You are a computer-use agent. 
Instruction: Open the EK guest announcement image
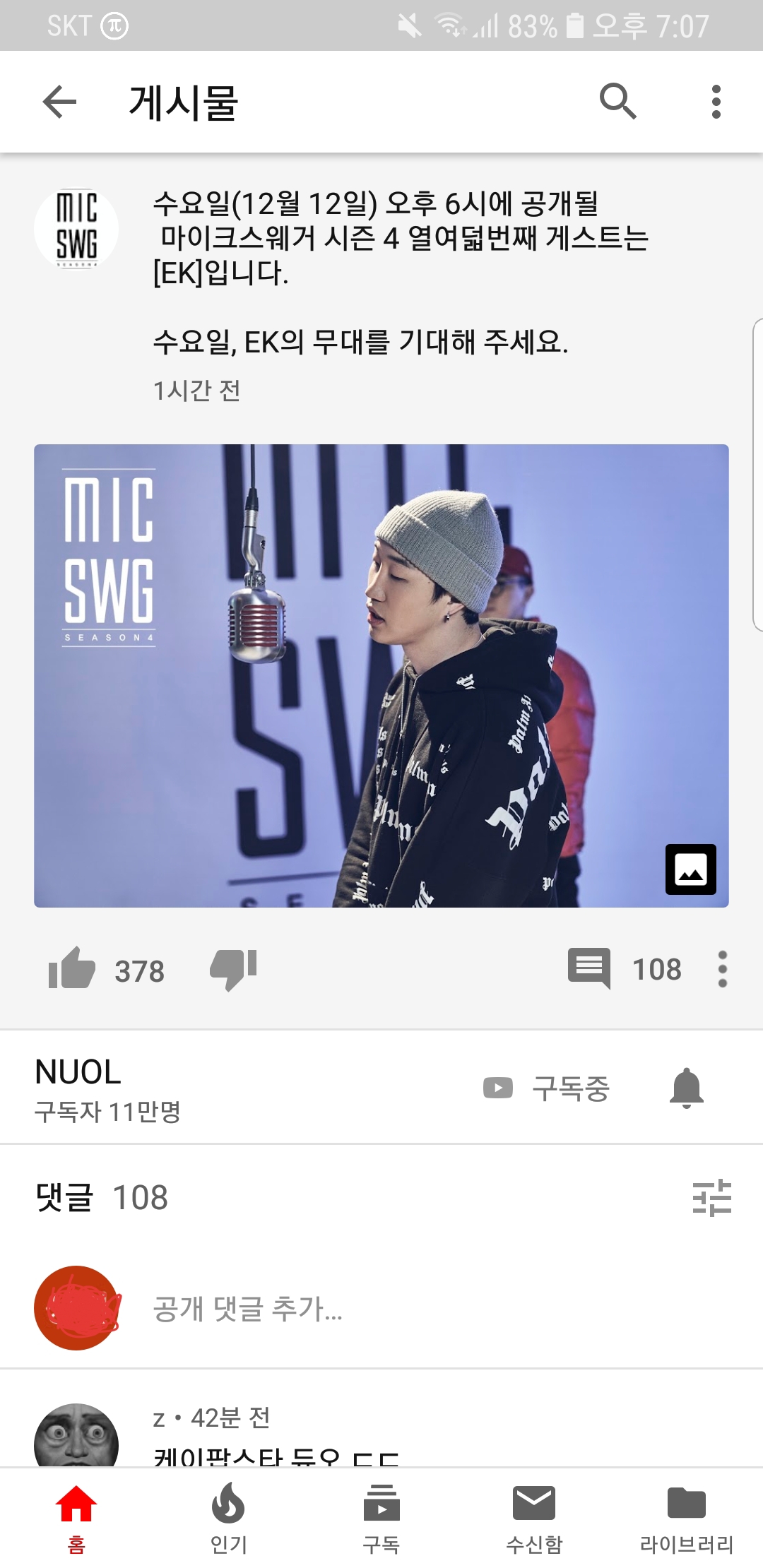point(381,675)
